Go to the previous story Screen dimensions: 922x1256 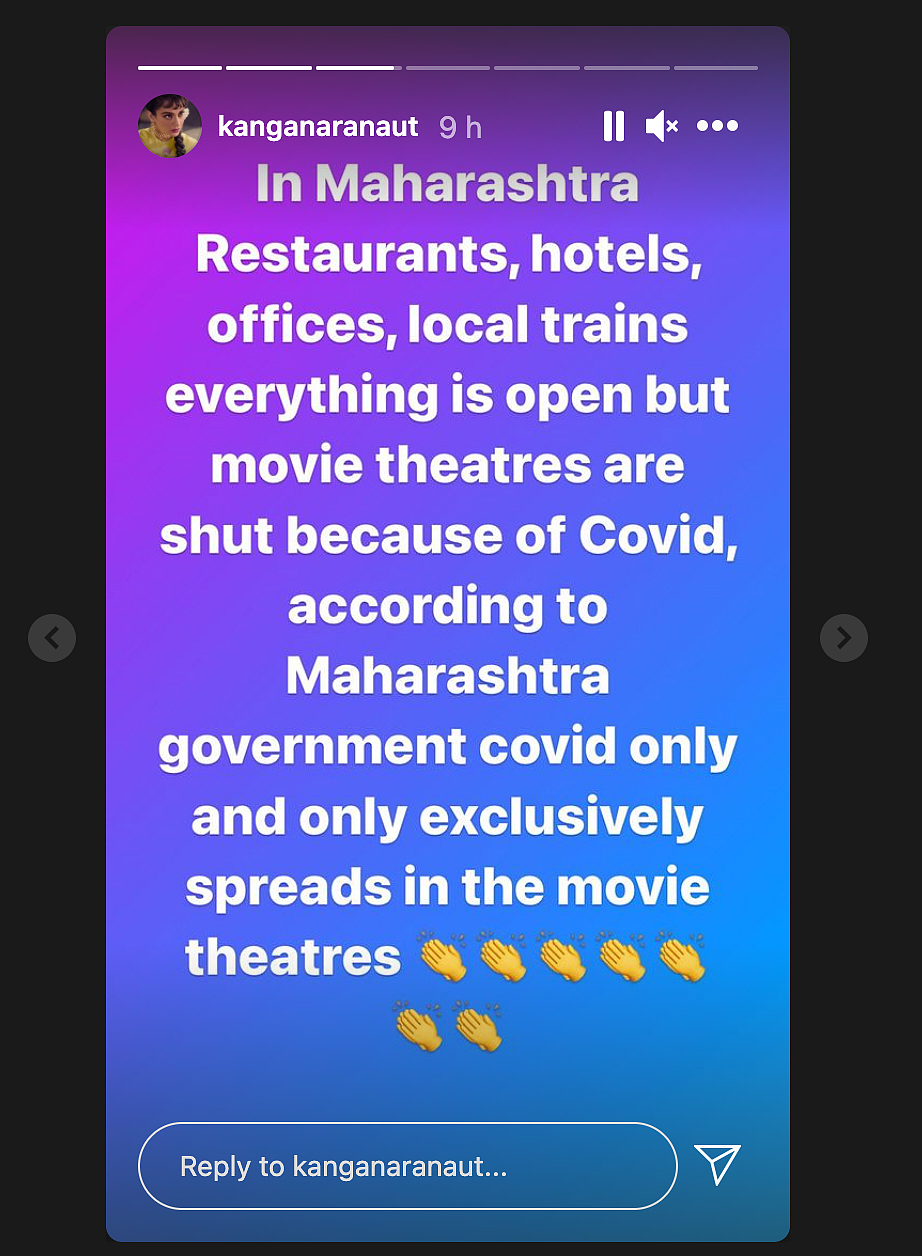(x=52, y=637)
